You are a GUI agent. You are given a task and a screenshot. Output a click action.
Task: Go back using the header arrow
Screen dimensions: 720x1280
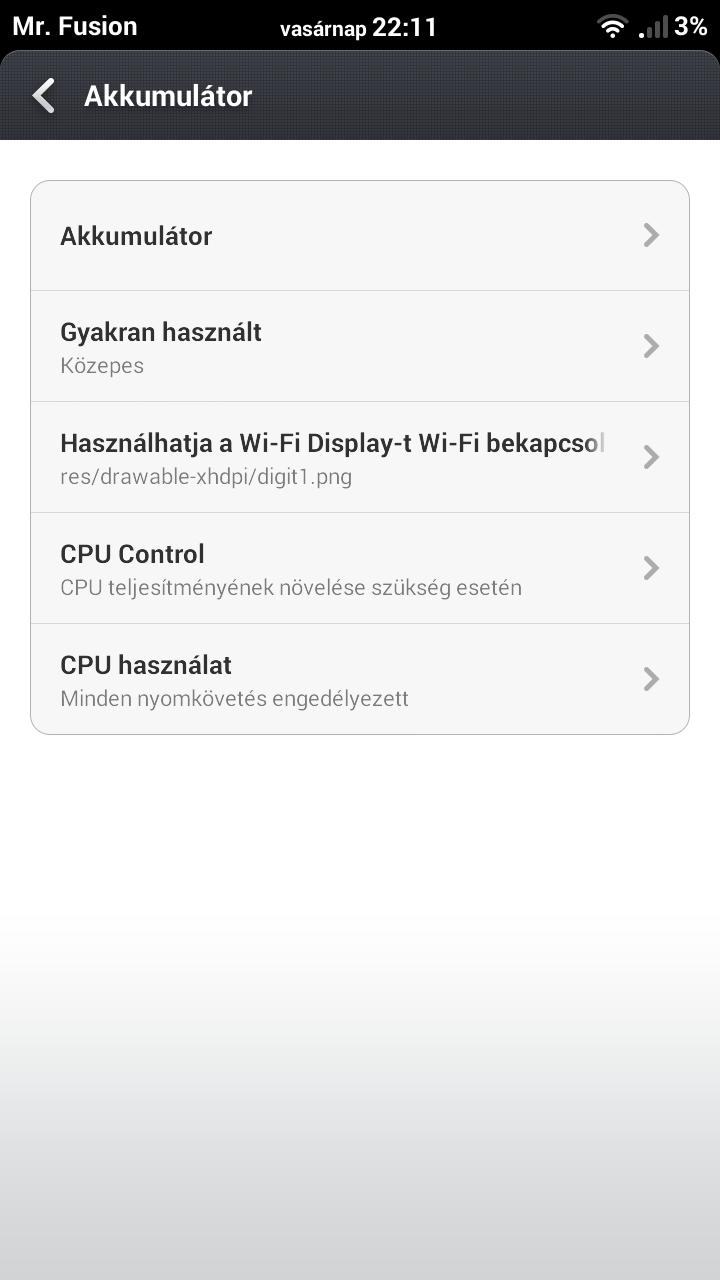pyautogui.click(x=44, y=96)
